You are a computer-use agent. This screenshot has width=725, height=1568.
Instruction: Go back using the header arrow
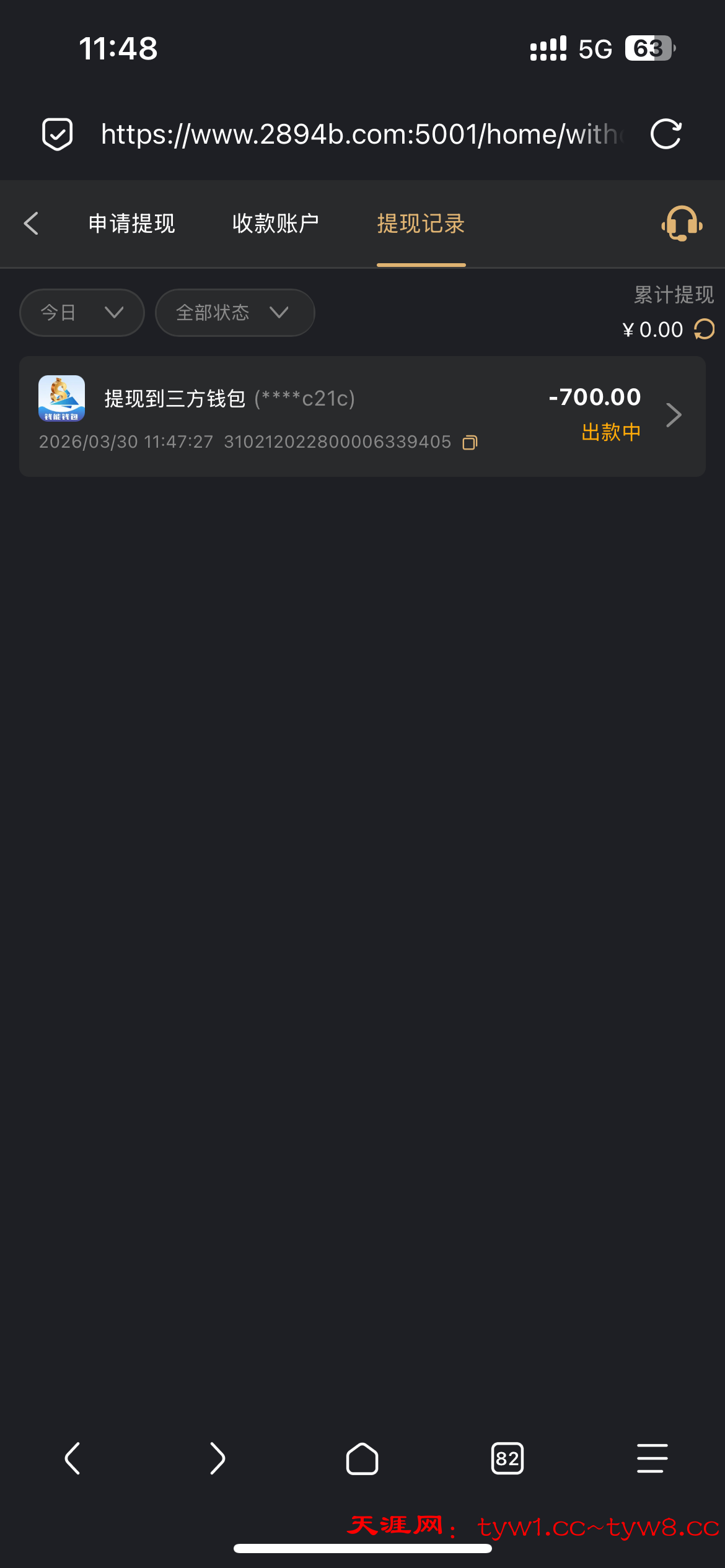(31, 224)
